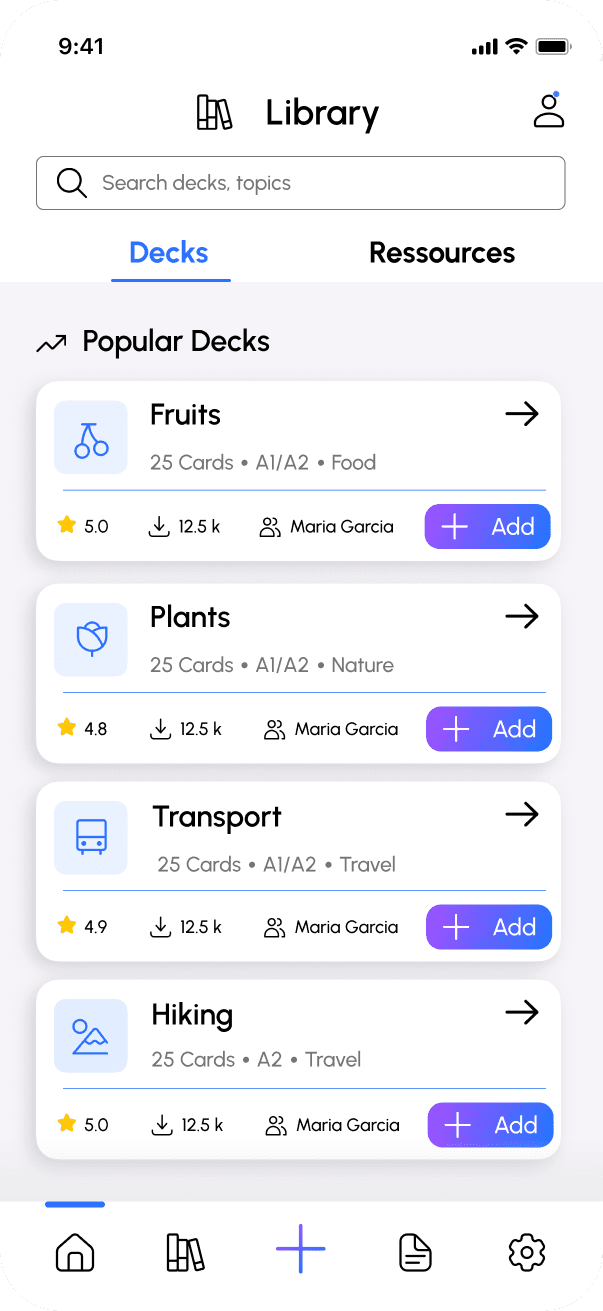Add the Transport deck
Image resolution: width=603 pixels, height=1311 pixels.
pyautogui.click(x=489, y=927)
